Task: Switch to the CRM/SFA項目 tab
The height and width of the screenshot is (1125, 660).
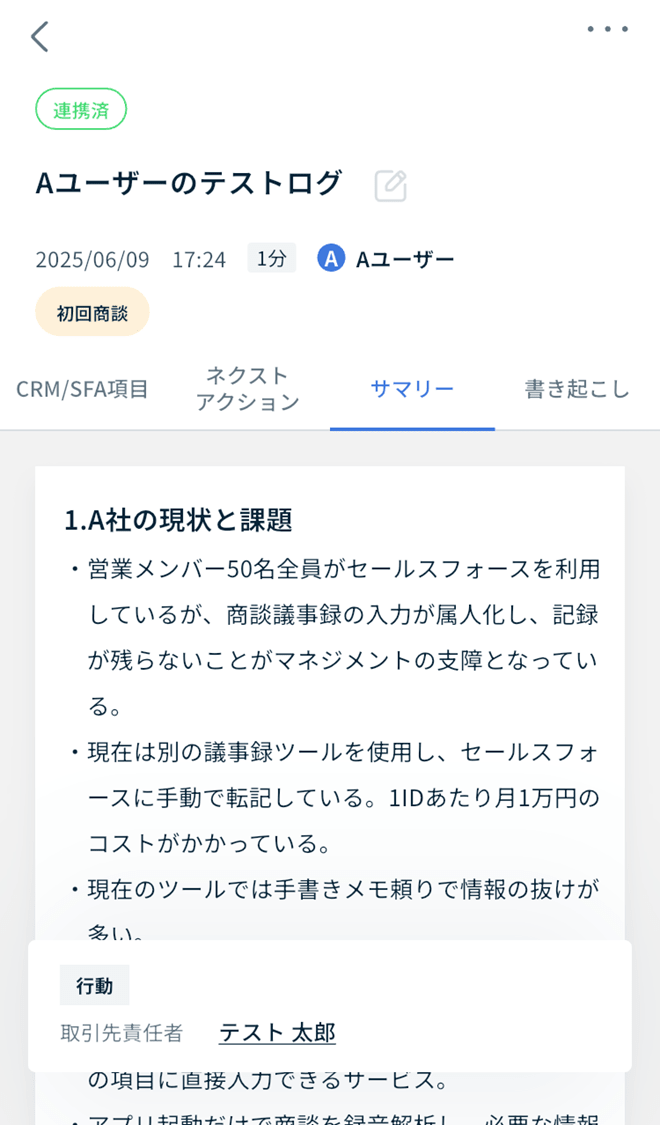Action: tap(82, 389)
